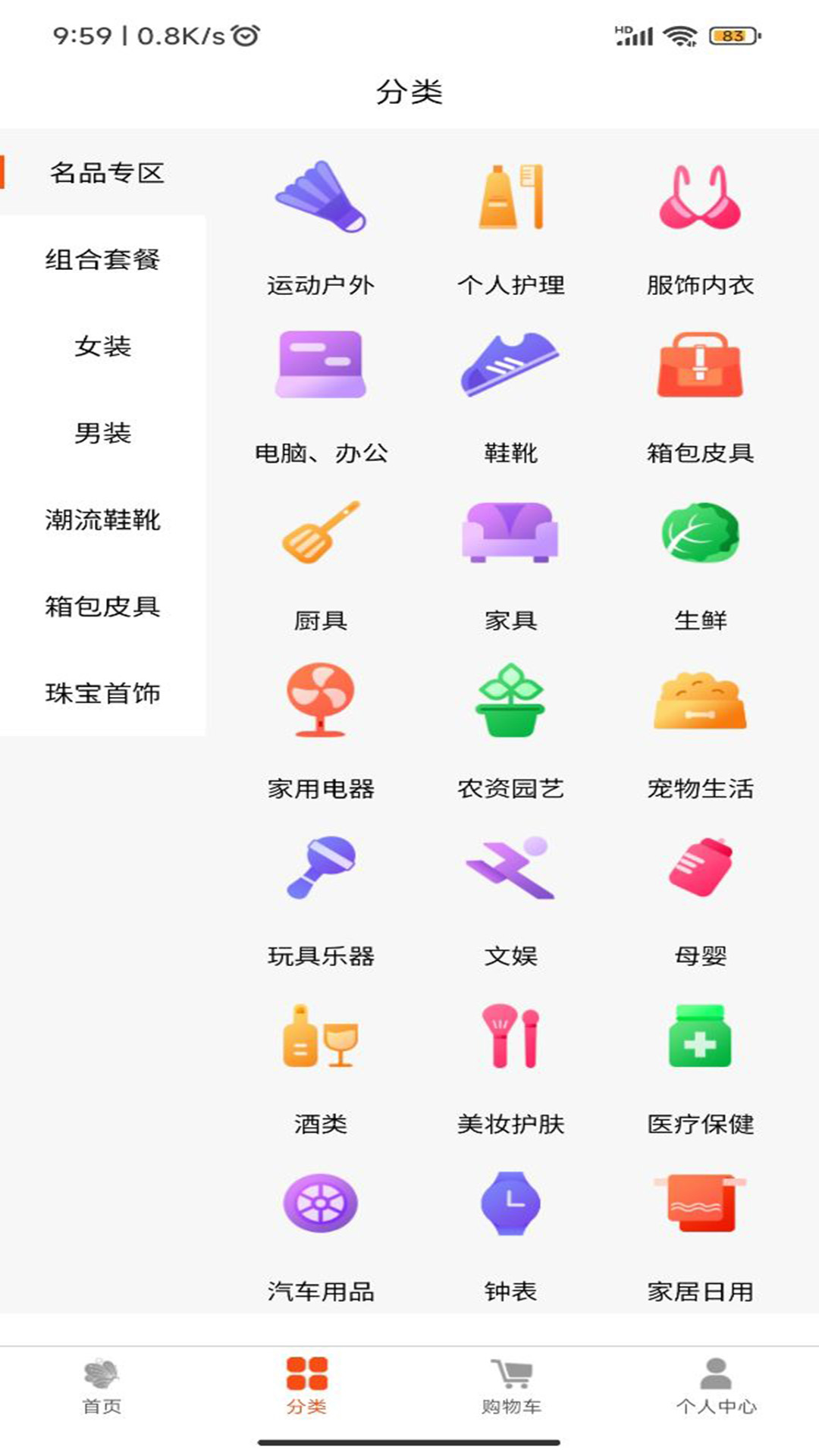
Task: Tap the 美妆护肤 makeup brushes icon
Action: [510, 1038]
